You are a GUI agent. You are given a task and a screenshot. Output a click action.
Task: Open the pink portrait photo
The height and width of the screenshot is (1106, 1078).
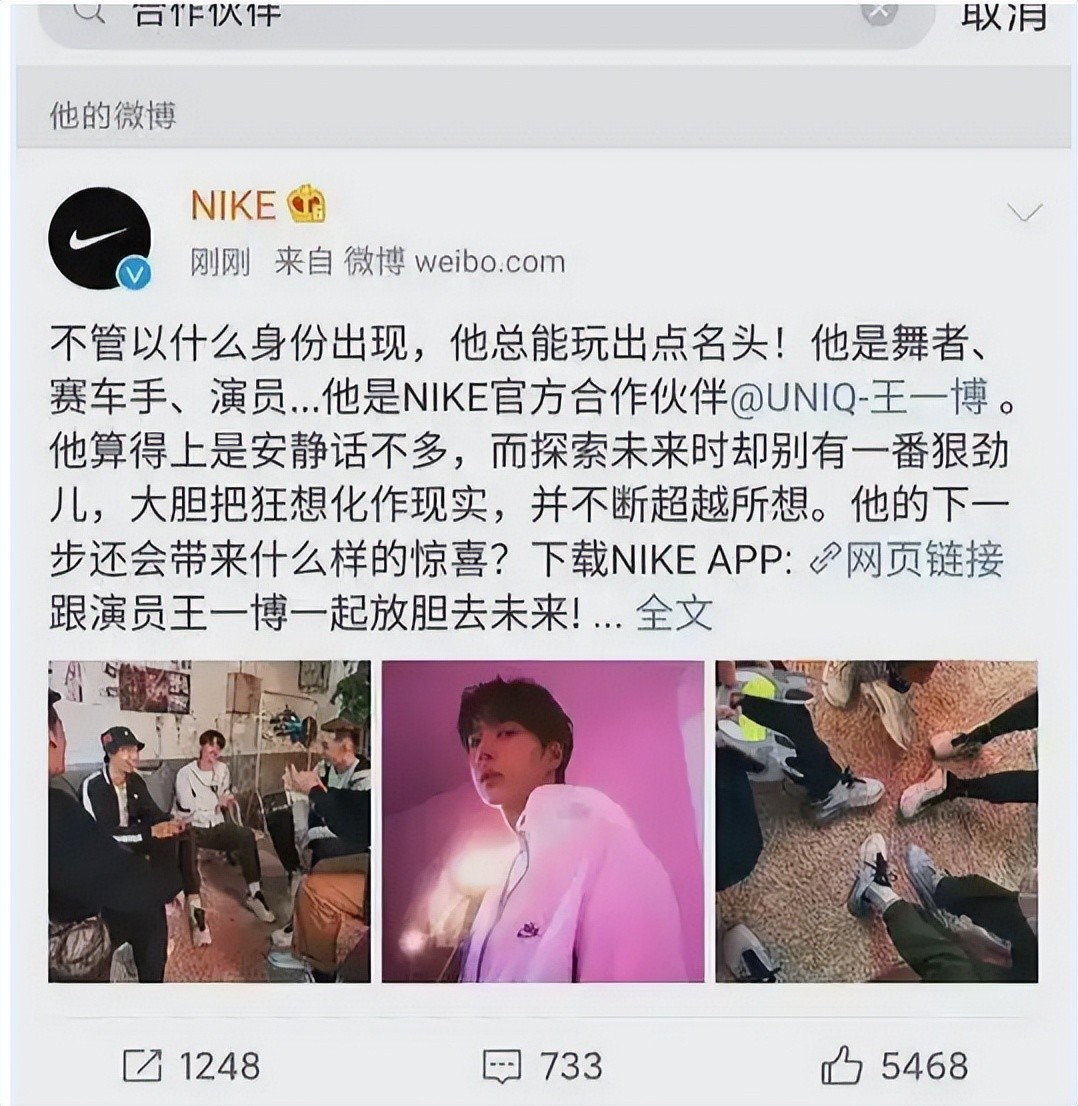[542, 821]
